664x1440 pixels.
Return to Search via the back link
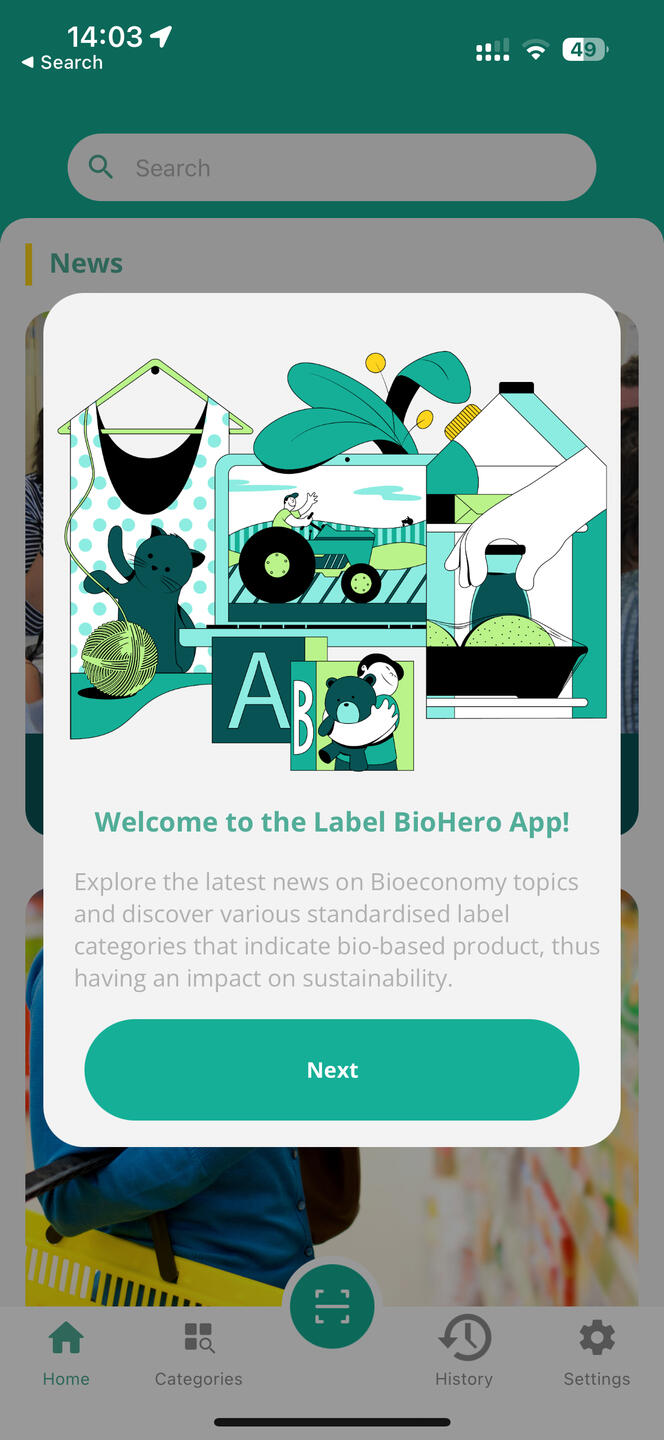coord(62,62)
